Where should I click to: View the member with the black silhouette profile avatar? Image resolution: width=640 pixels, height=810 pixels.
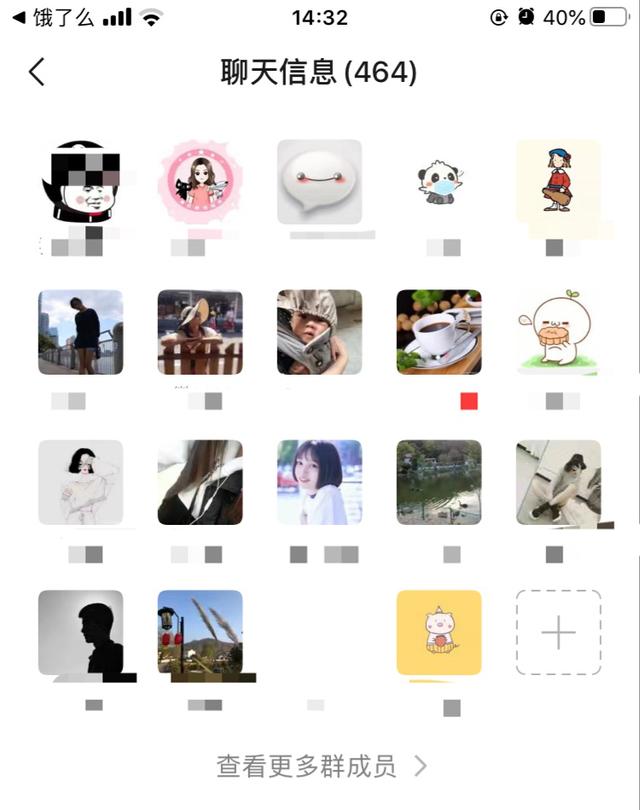tap(81, 632)
